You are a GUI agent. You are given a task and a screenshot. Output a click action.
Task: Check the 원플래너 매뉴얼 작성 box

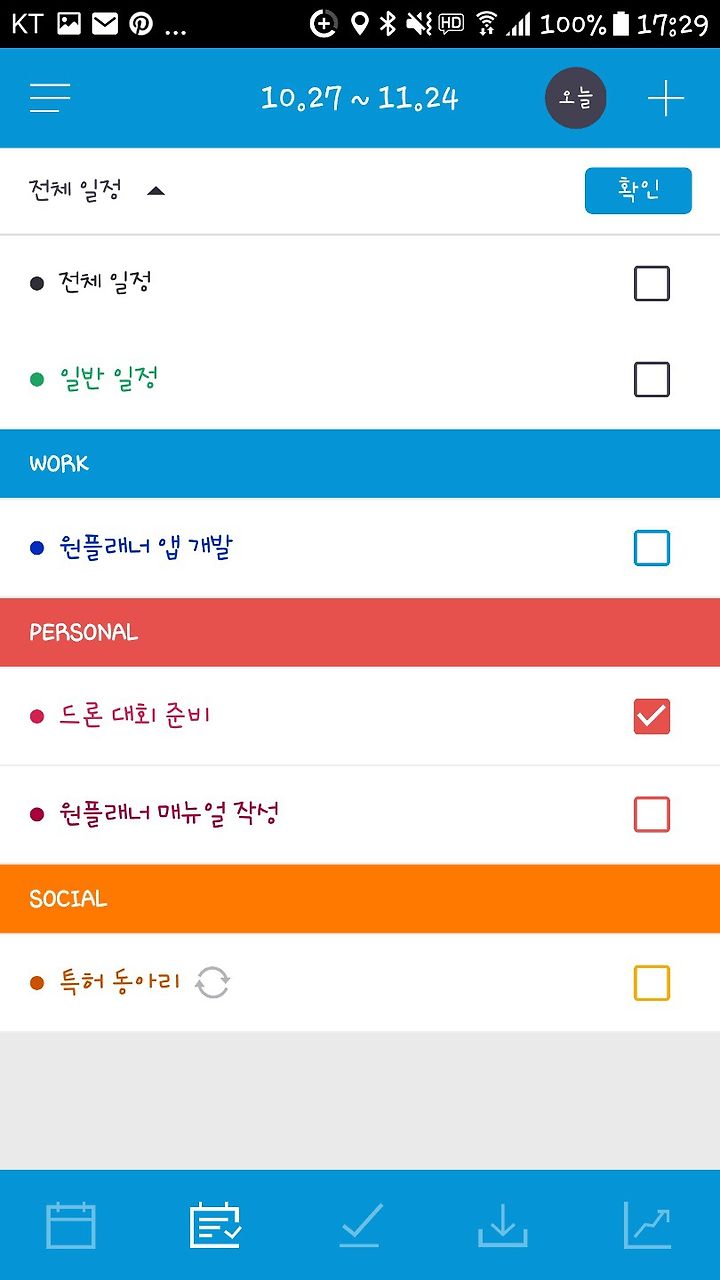pos(652,814)
